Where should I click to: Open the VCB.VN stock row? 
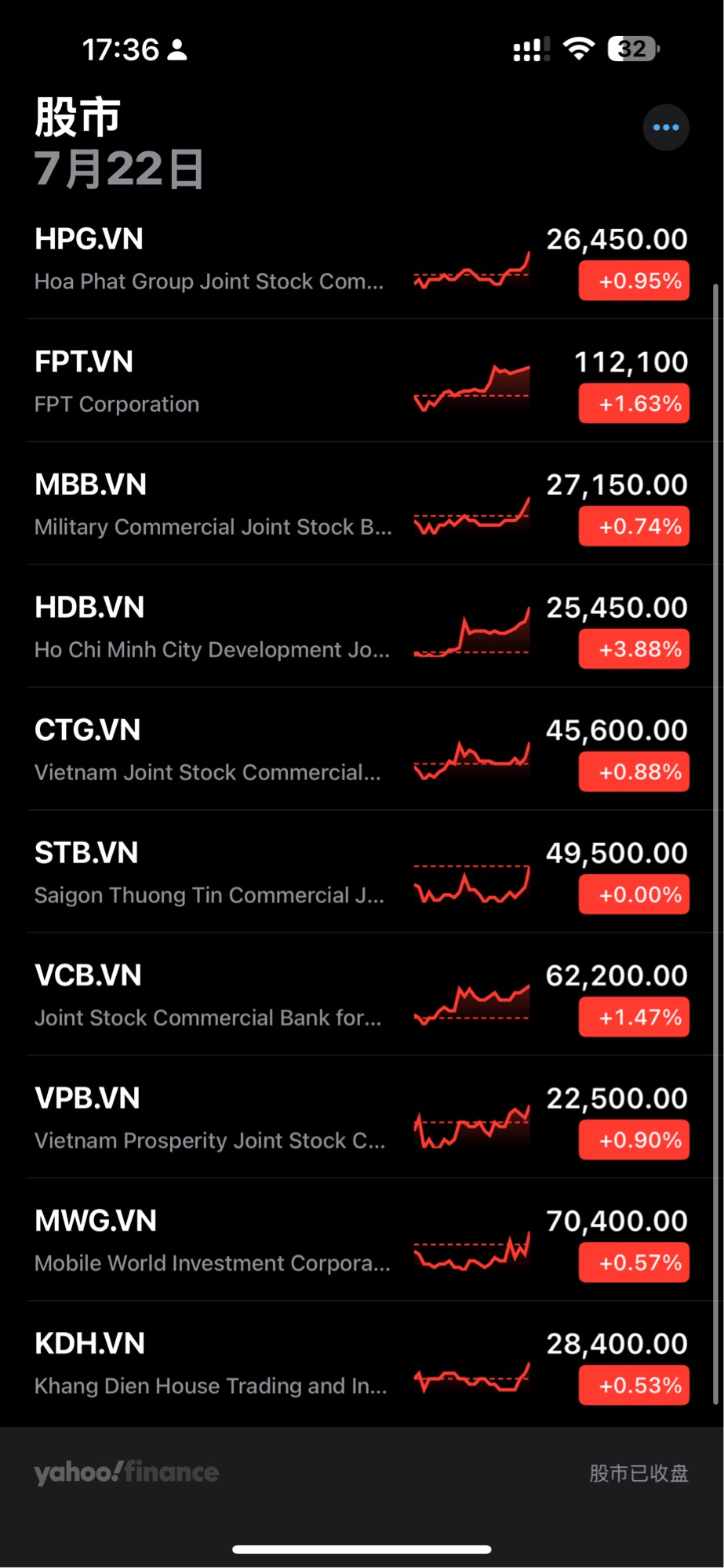click(x=362, y=996)
